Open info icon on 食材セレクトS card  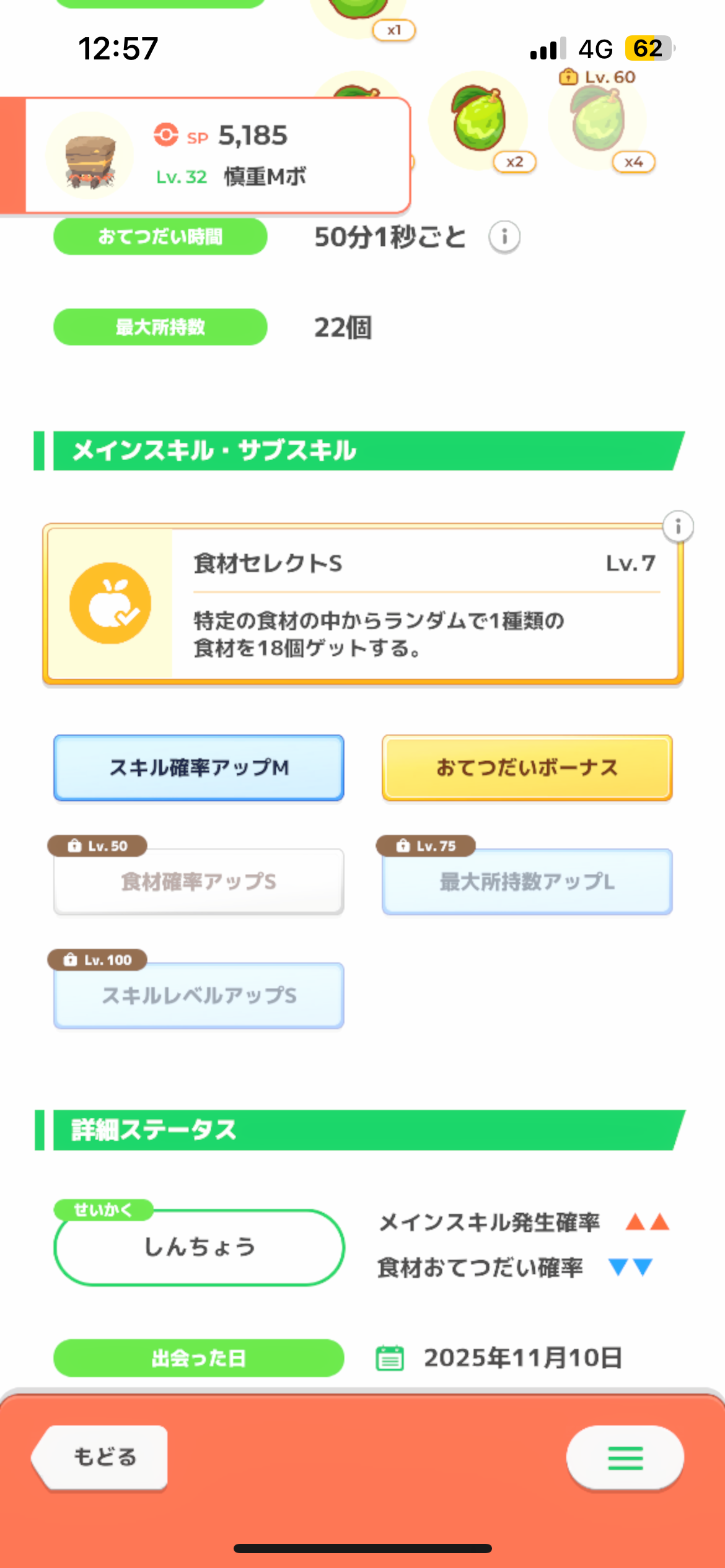click(678, 526)
